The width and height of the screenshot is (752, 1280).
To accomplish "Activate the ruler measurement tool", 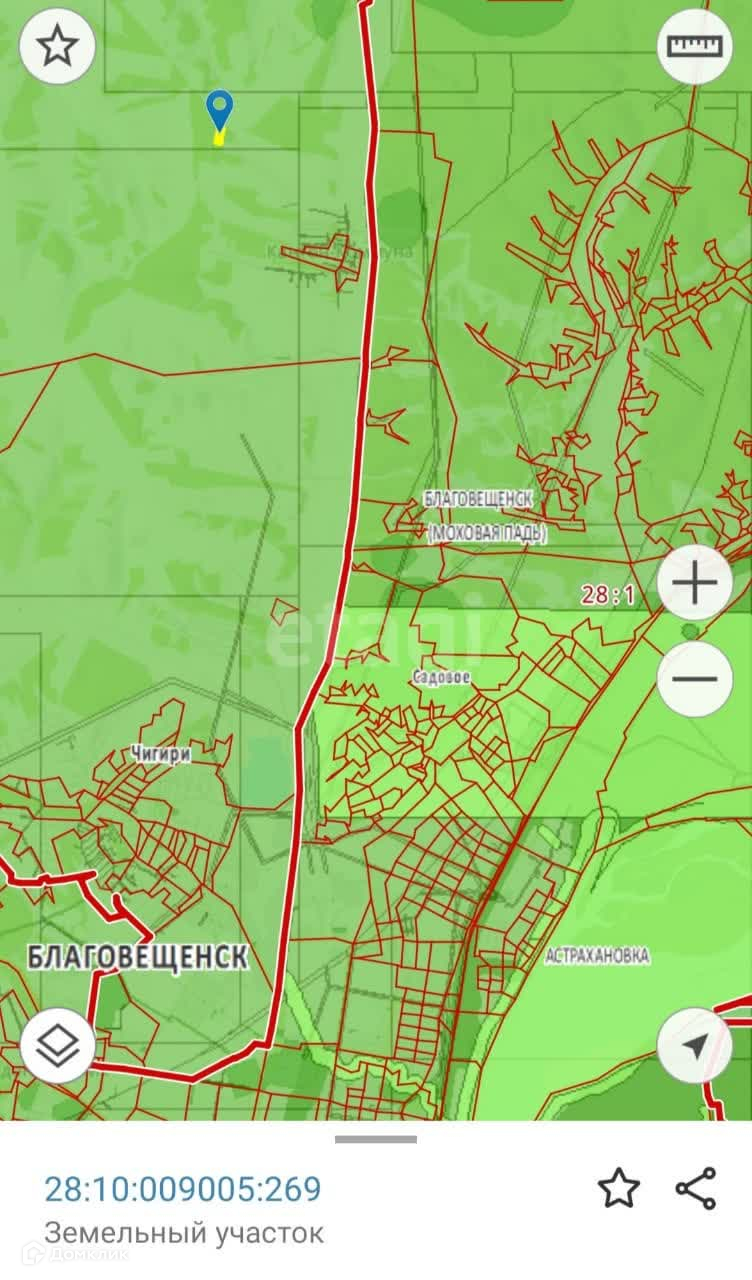I will (x=695, y=46).
